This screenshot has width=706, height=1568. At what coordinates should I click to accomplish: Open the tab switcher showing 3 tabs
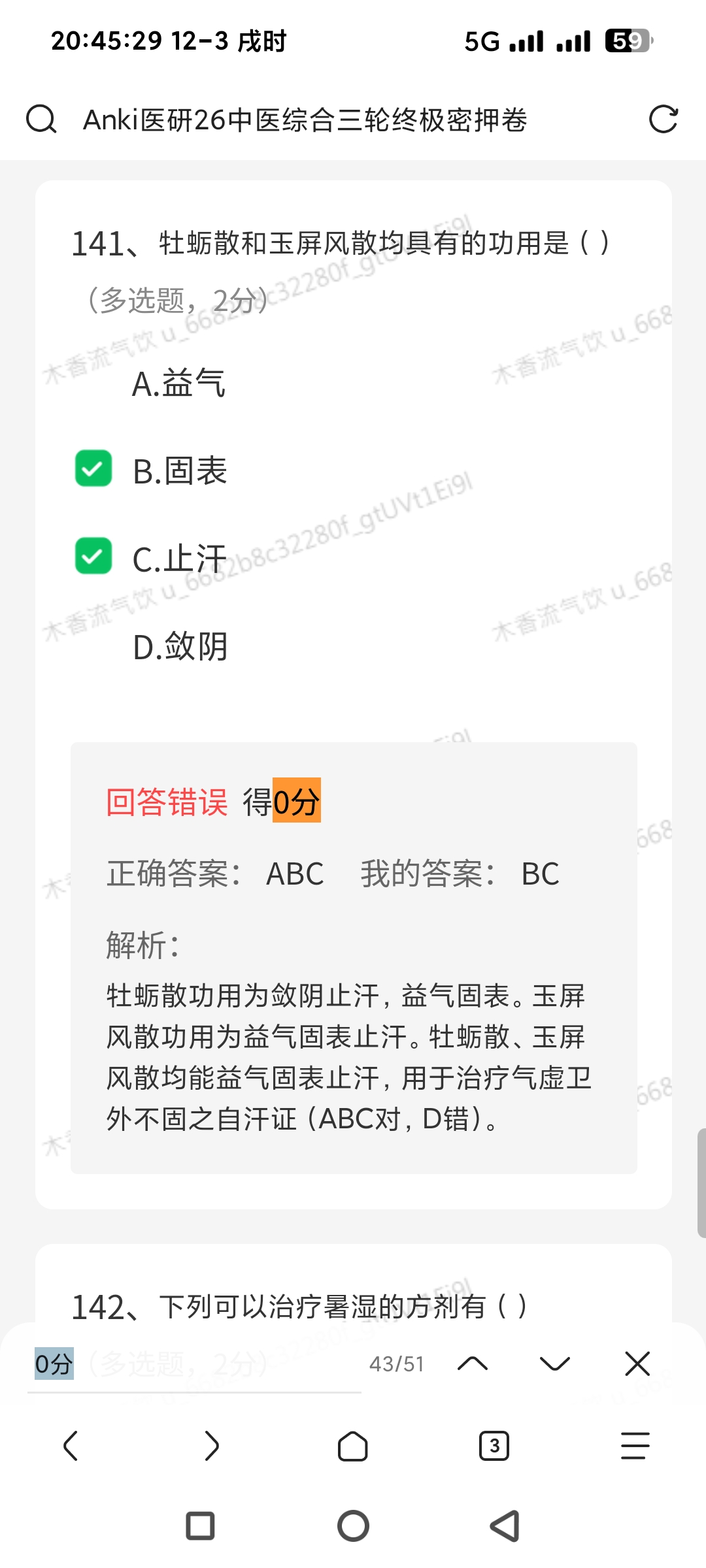pyautogui.click(x=494, y=1446)
